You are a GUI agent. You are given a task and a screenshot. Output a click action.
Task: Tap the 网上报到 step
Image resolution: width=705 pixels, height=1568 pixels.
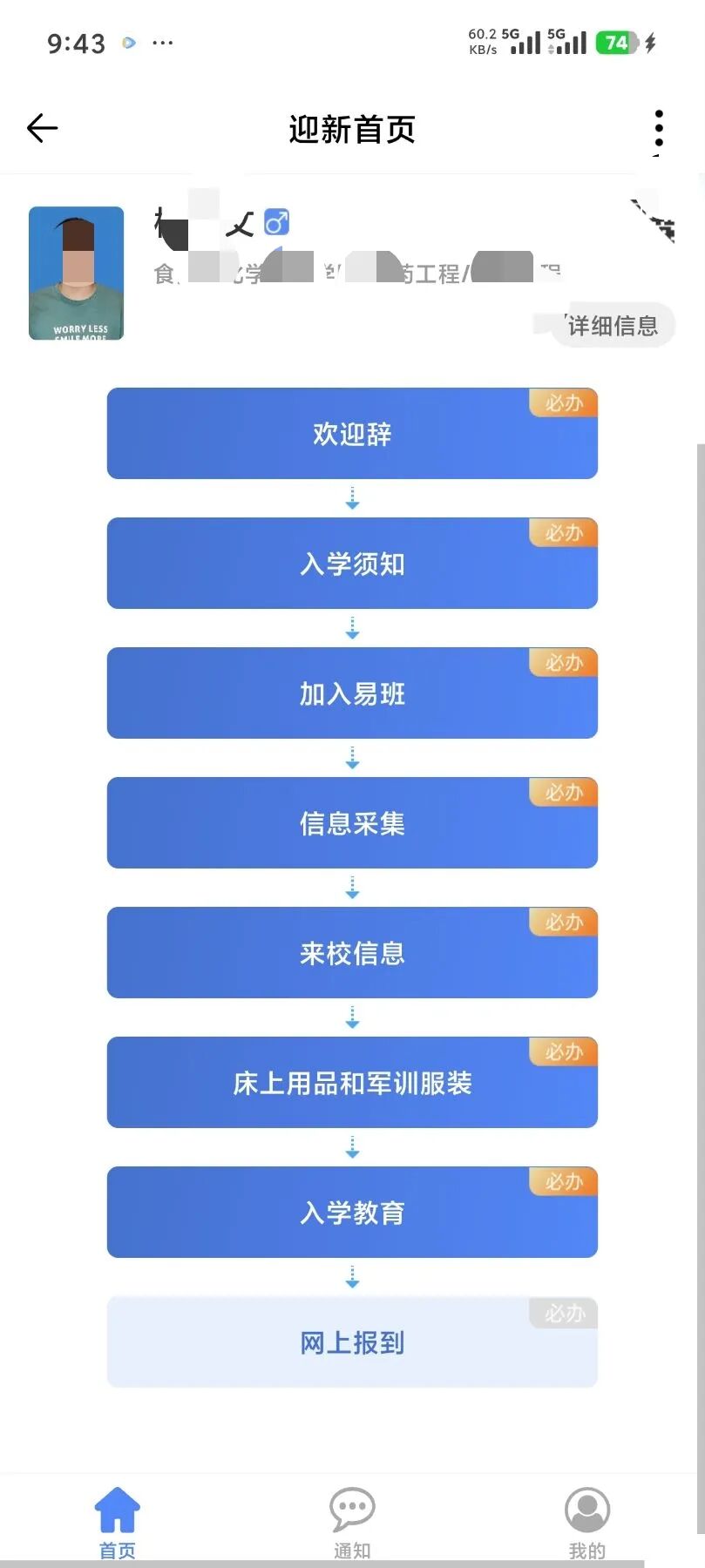click(x=352, y=1342)
